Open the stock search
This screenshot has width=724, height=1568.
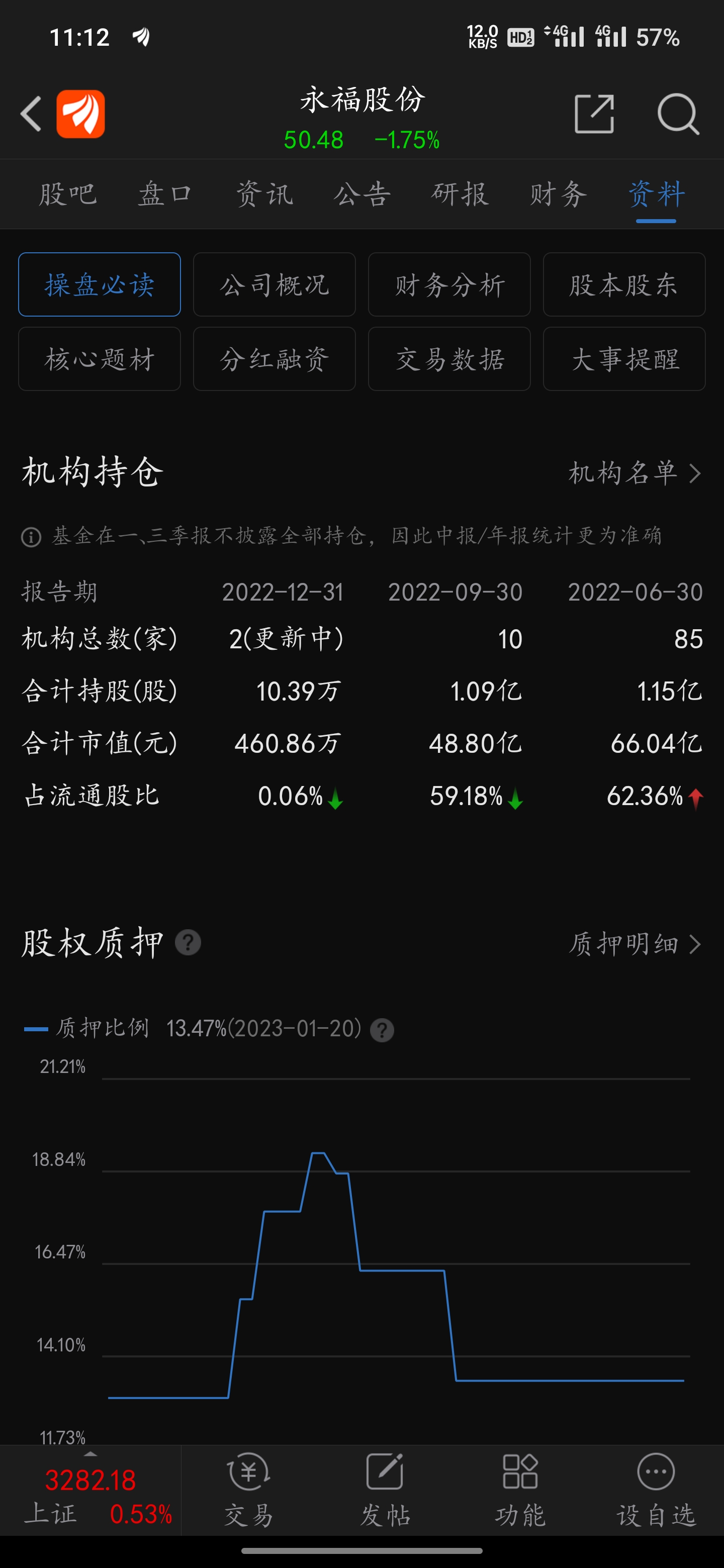(679, 115)
